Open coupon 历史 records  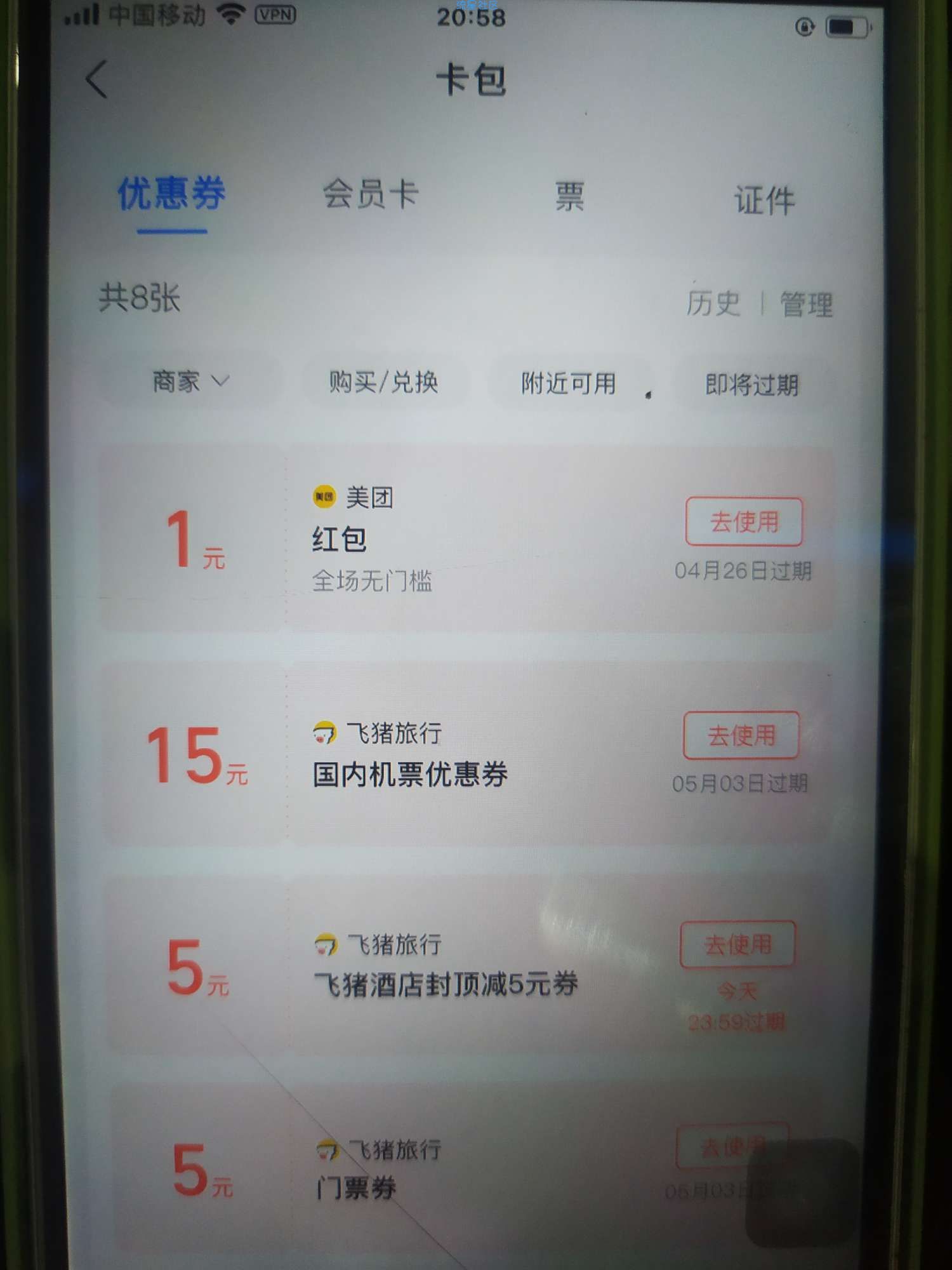(713, 303)
